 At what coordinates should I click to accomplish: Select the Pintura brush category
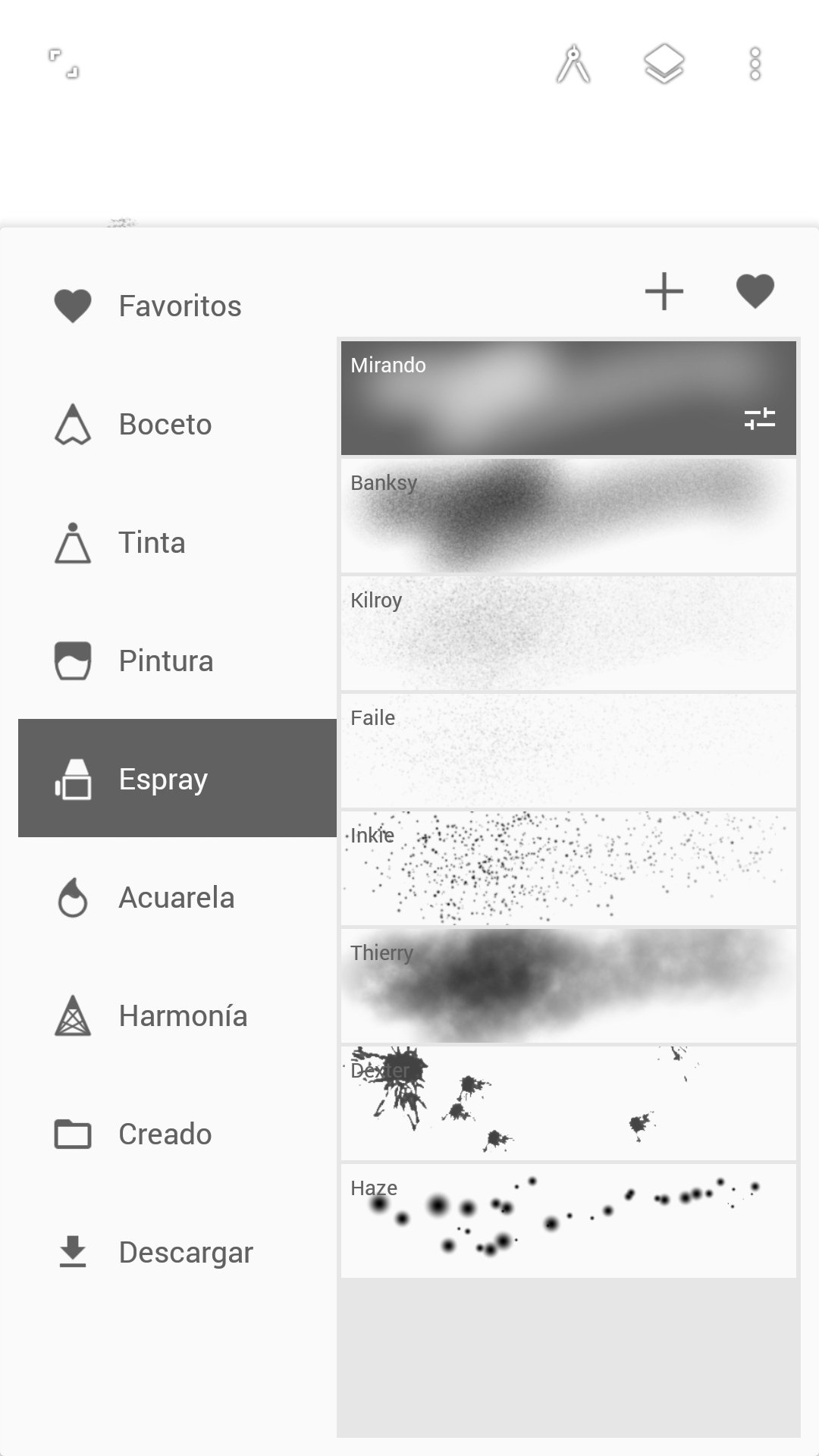point(177,661)
